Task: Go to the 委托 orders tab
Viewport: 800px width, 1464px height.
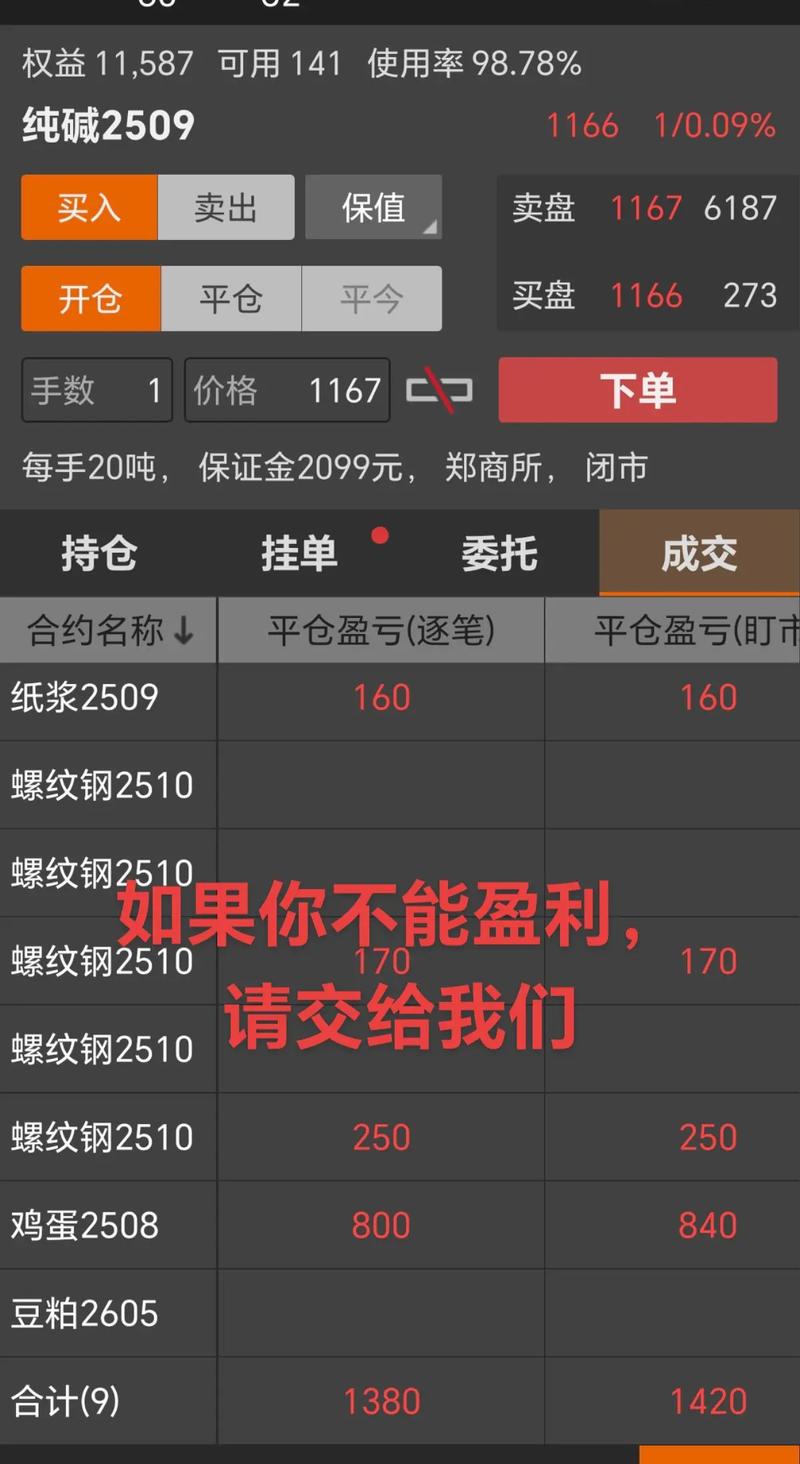Action: (499, 554)
